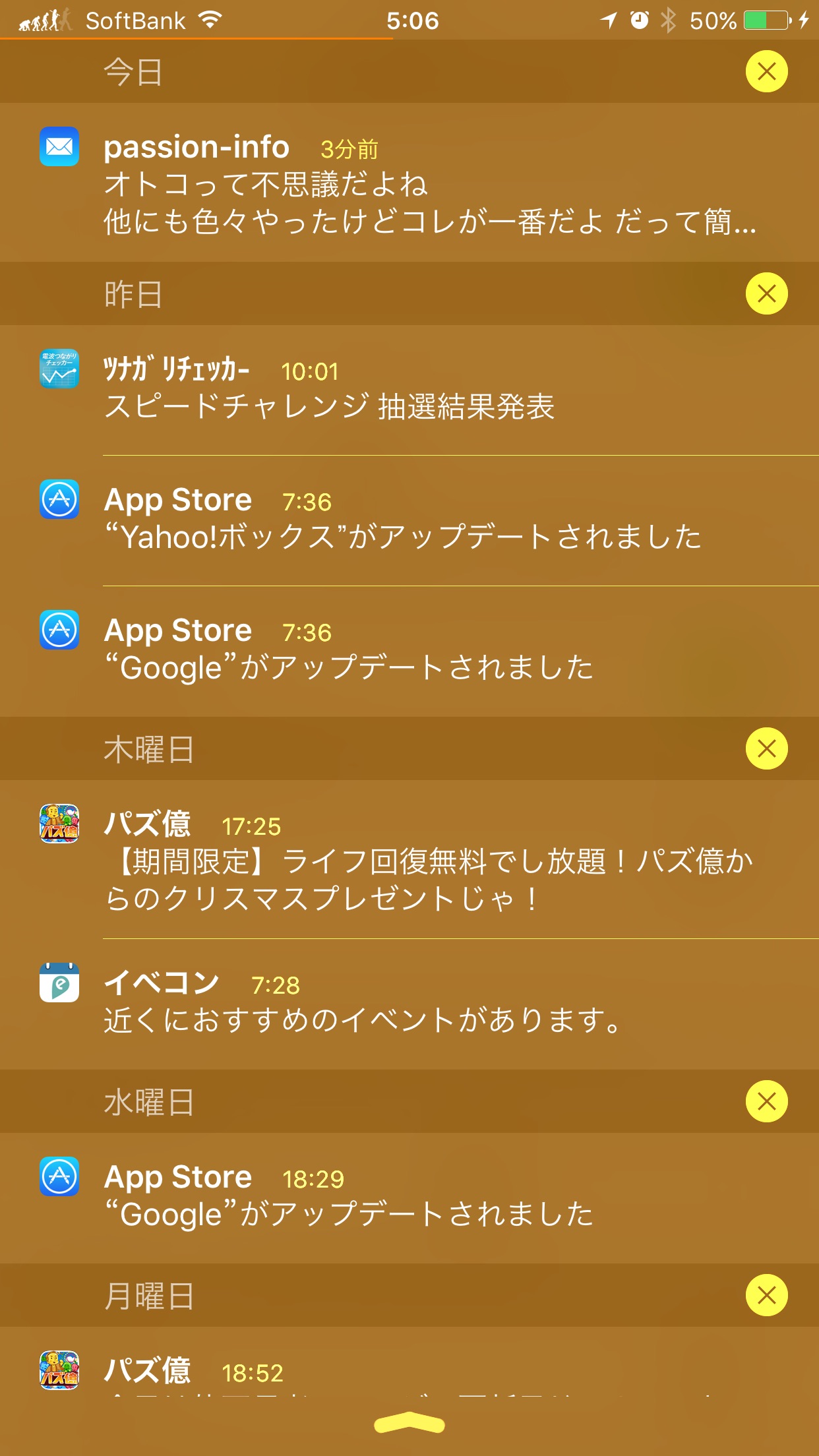Clear Monday's (月曜日) notifications
This screenshot has height=1456, width=819.
(766, 1295)
